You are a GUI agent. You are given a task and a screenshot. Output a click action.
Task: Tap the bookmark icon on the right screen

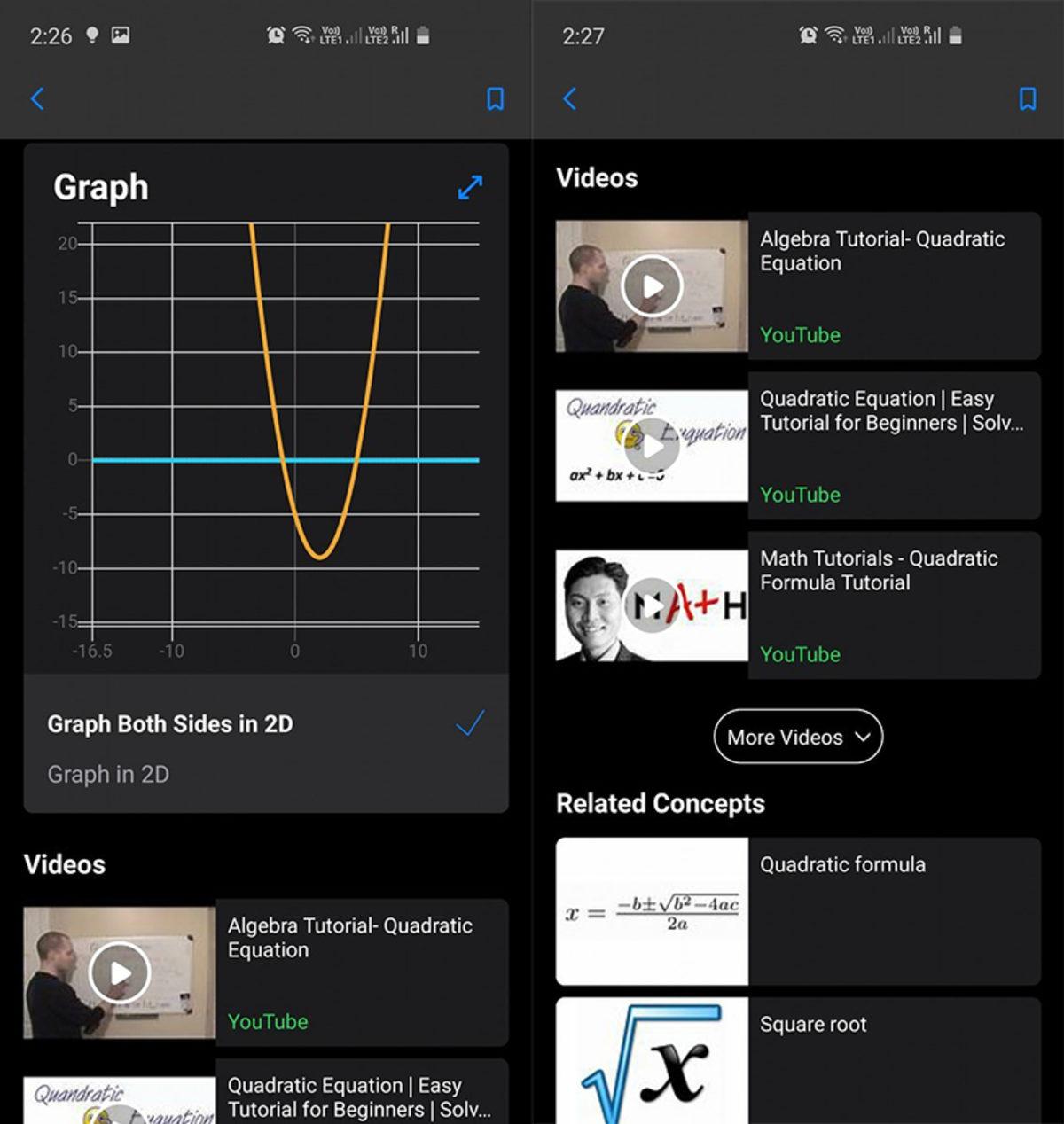[x=1027, y=99]
